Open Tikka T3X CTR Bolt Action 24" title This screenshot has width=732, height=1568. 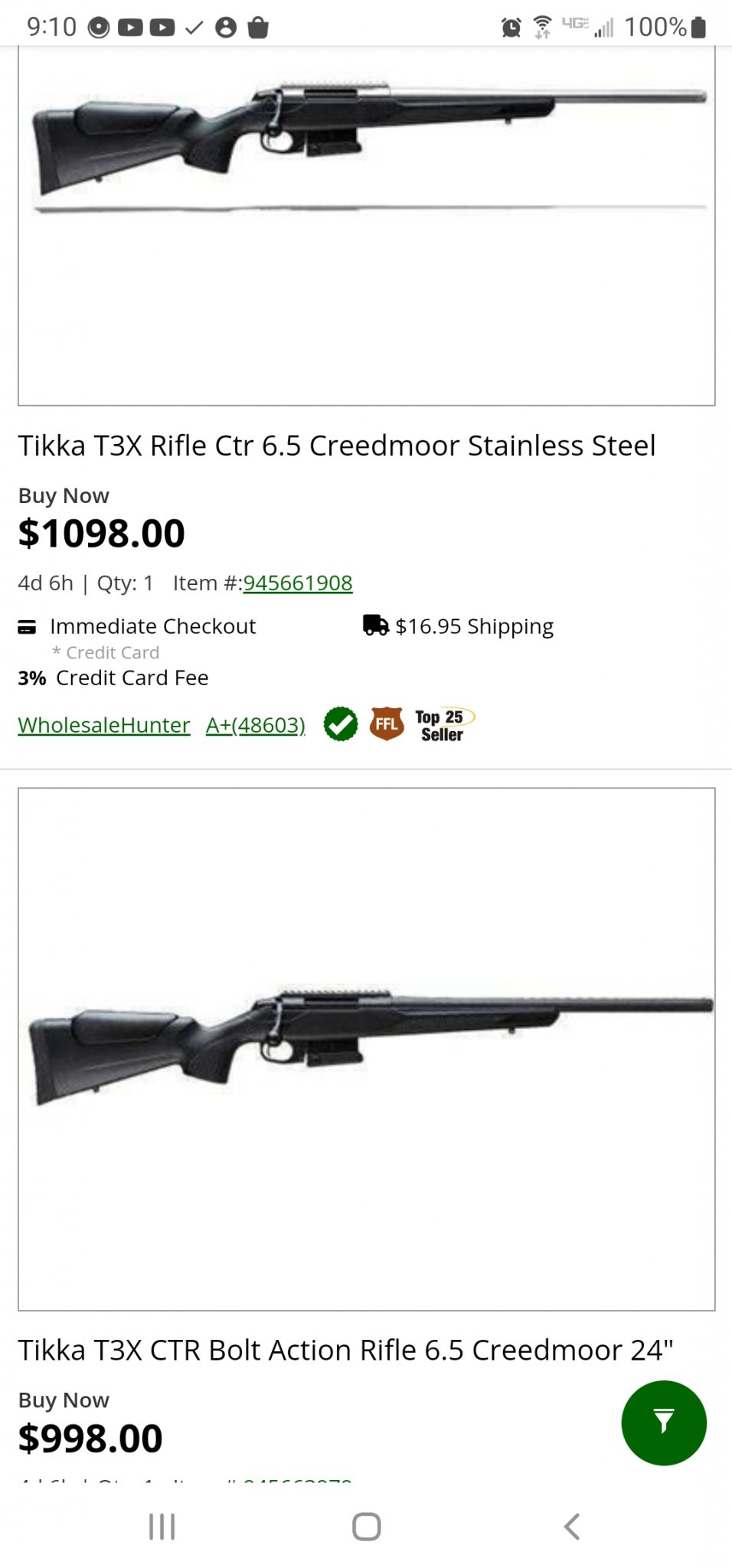click(x=346, y=1350)
